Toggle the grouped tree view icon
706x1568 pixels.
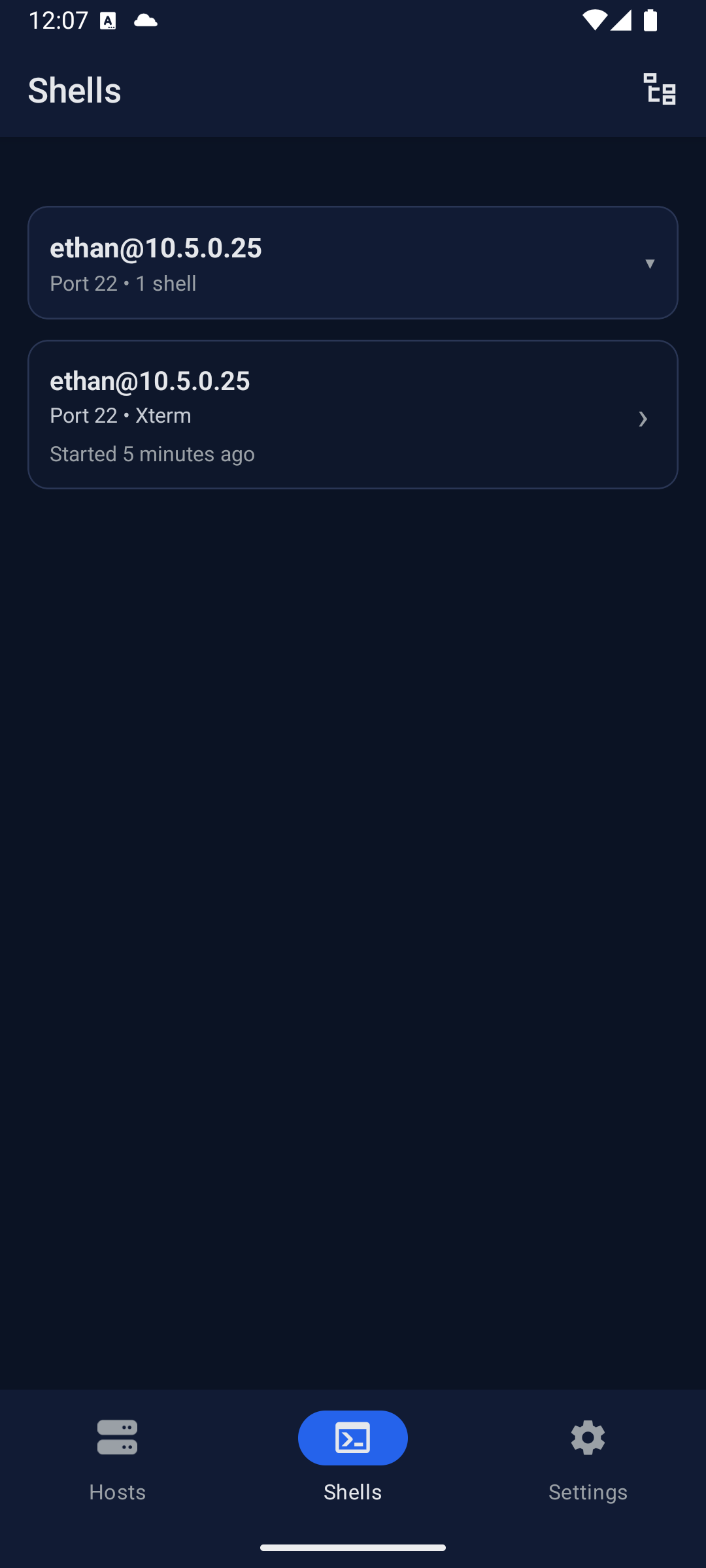coord(659,90)
